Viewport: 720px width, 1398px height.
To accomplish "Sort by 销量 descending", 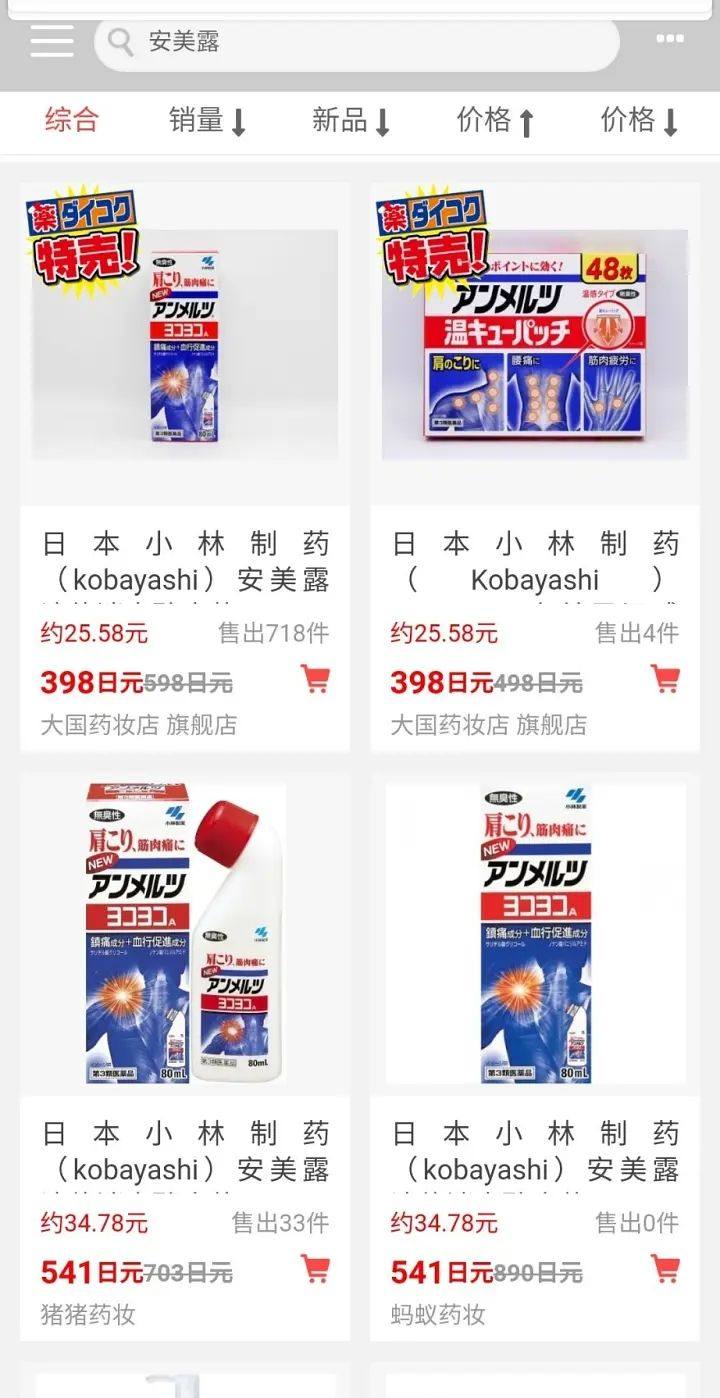I will pyautogui.click(x=207, y=122).
